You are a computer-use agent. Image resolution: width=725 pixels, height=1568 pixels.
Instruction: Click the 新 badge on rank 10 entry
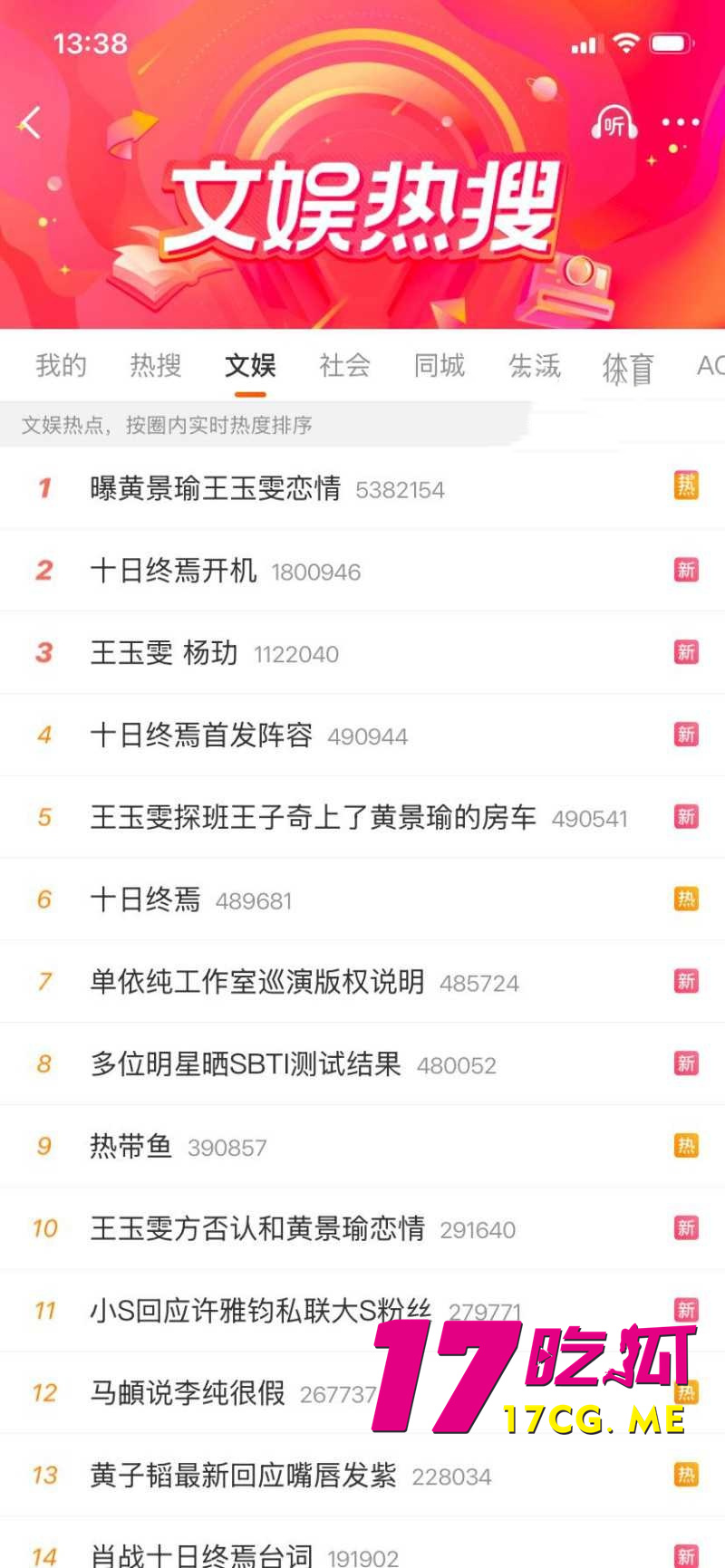click(686, 1228)
